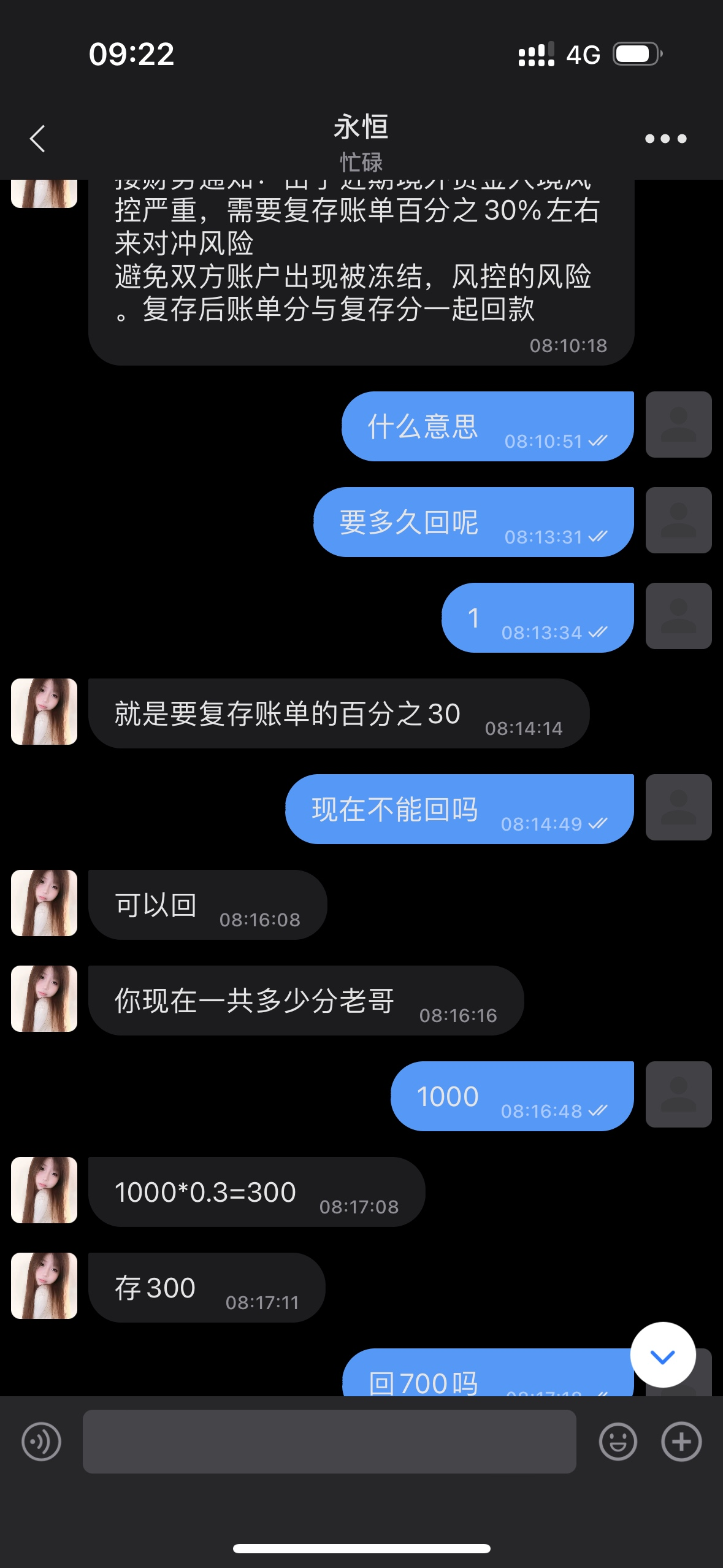This screenshot has height=1568, width=723.
Task: Open sender's avatar beside 可以回 message
Action: click(x=44, y=903)
